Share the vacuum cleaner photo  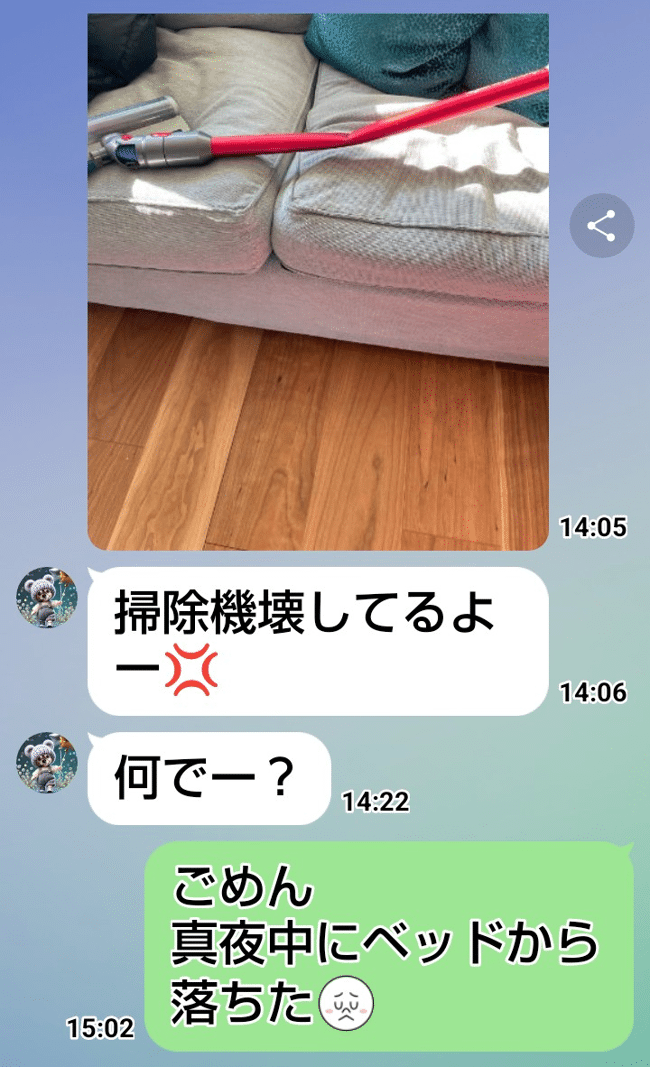point(601,226)
